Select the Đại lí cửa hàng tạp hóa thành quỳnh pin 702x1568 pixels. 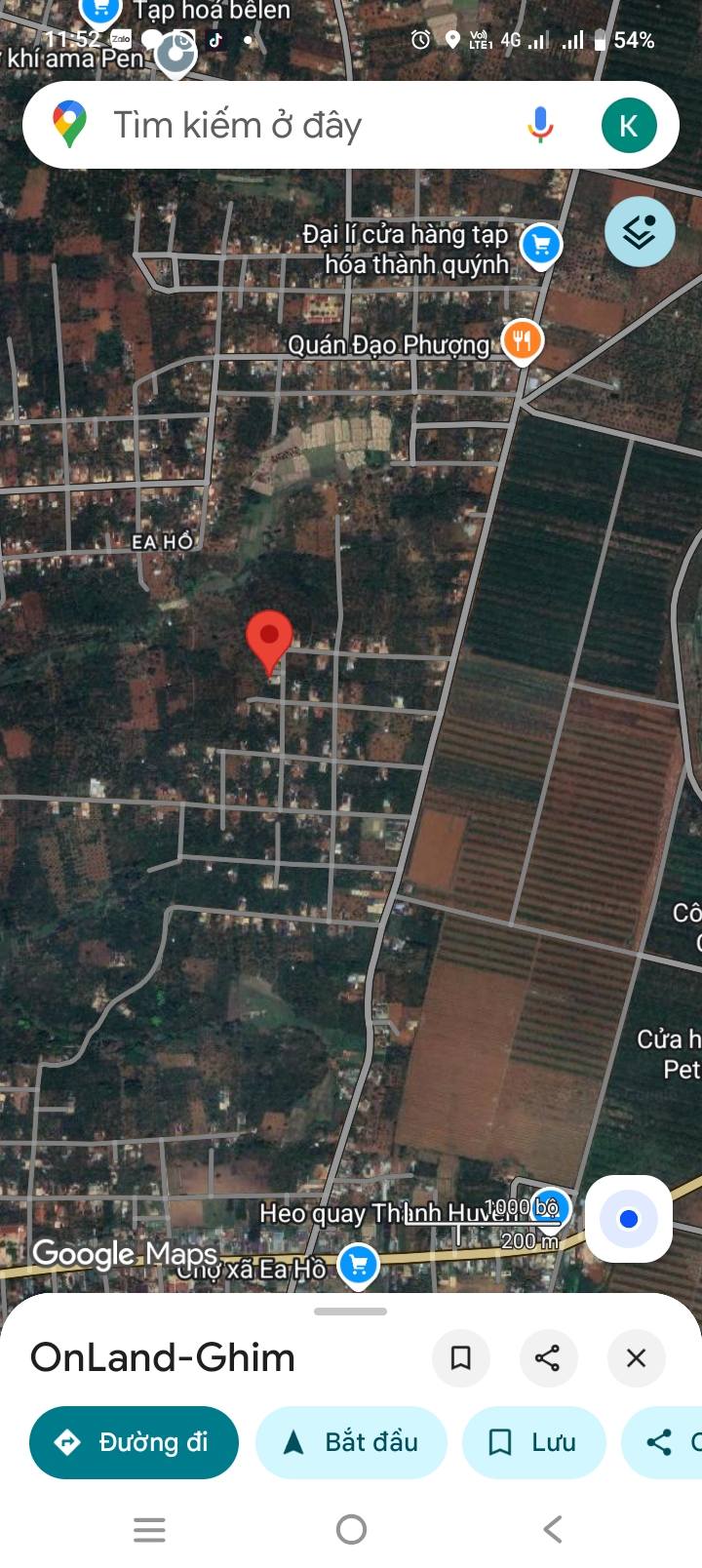click(x=541, y=246)
